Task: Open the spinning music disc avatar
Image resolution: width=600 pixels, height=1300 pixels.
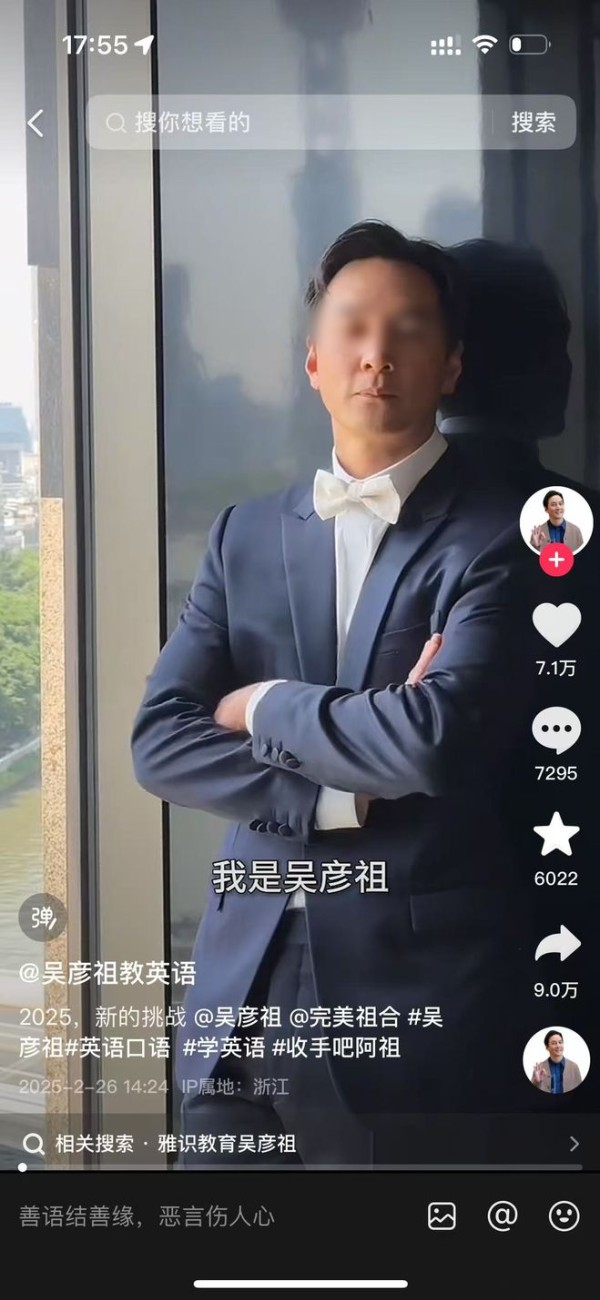Action: pos(556,1060)
